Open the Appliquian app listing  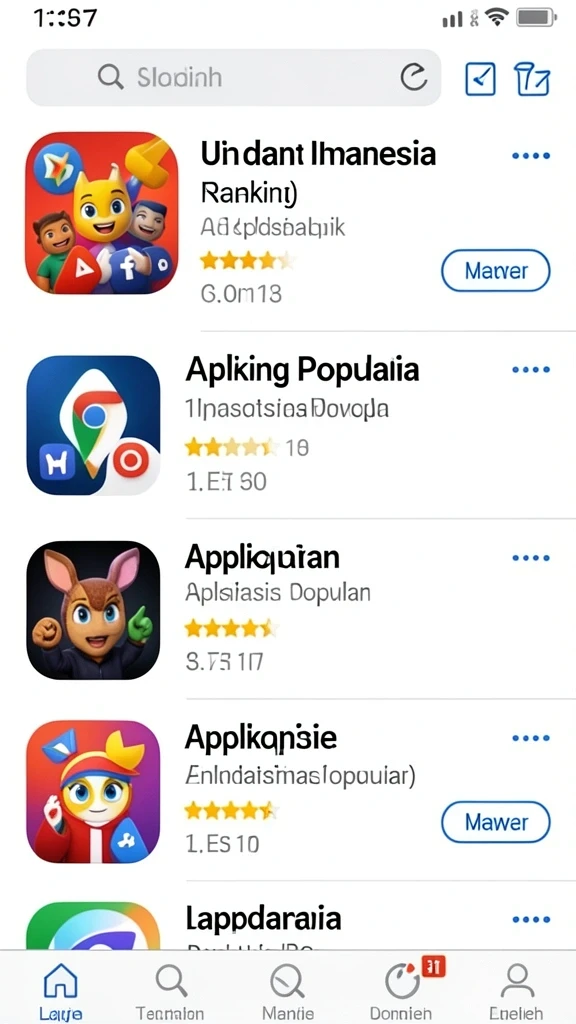pyautogui.click(x=288, y=611)
